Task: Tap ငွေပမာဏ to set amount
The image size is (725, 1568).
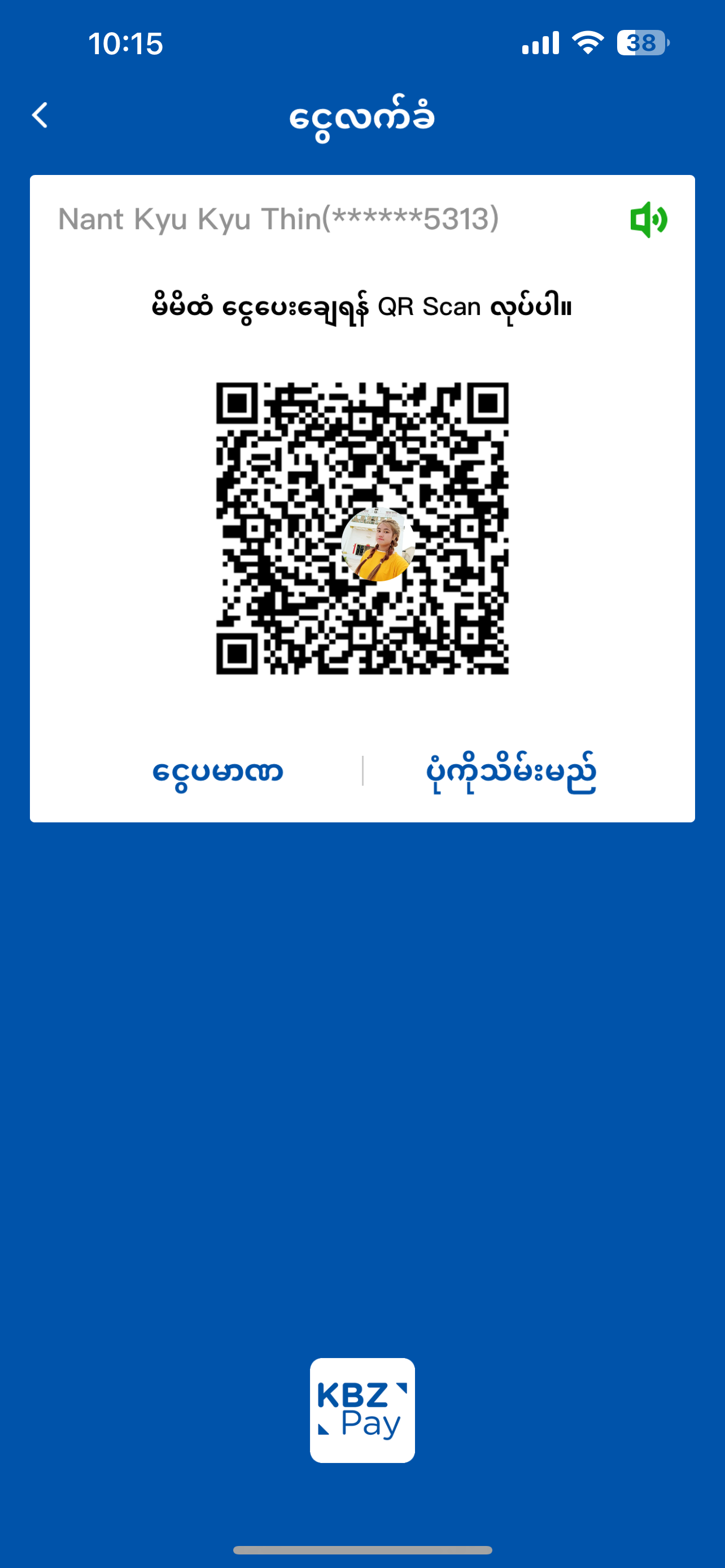Action: point(217,772)
